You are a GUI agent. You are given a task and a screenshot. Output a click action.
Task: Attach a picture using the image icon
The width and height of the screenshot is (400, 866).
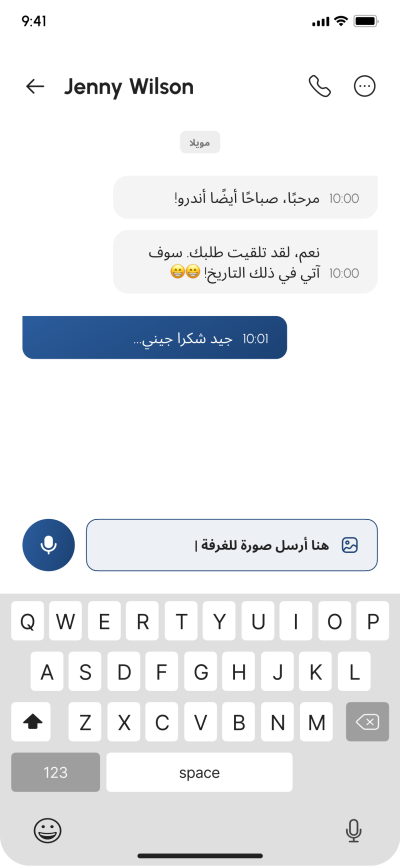[x=350, y=545]
